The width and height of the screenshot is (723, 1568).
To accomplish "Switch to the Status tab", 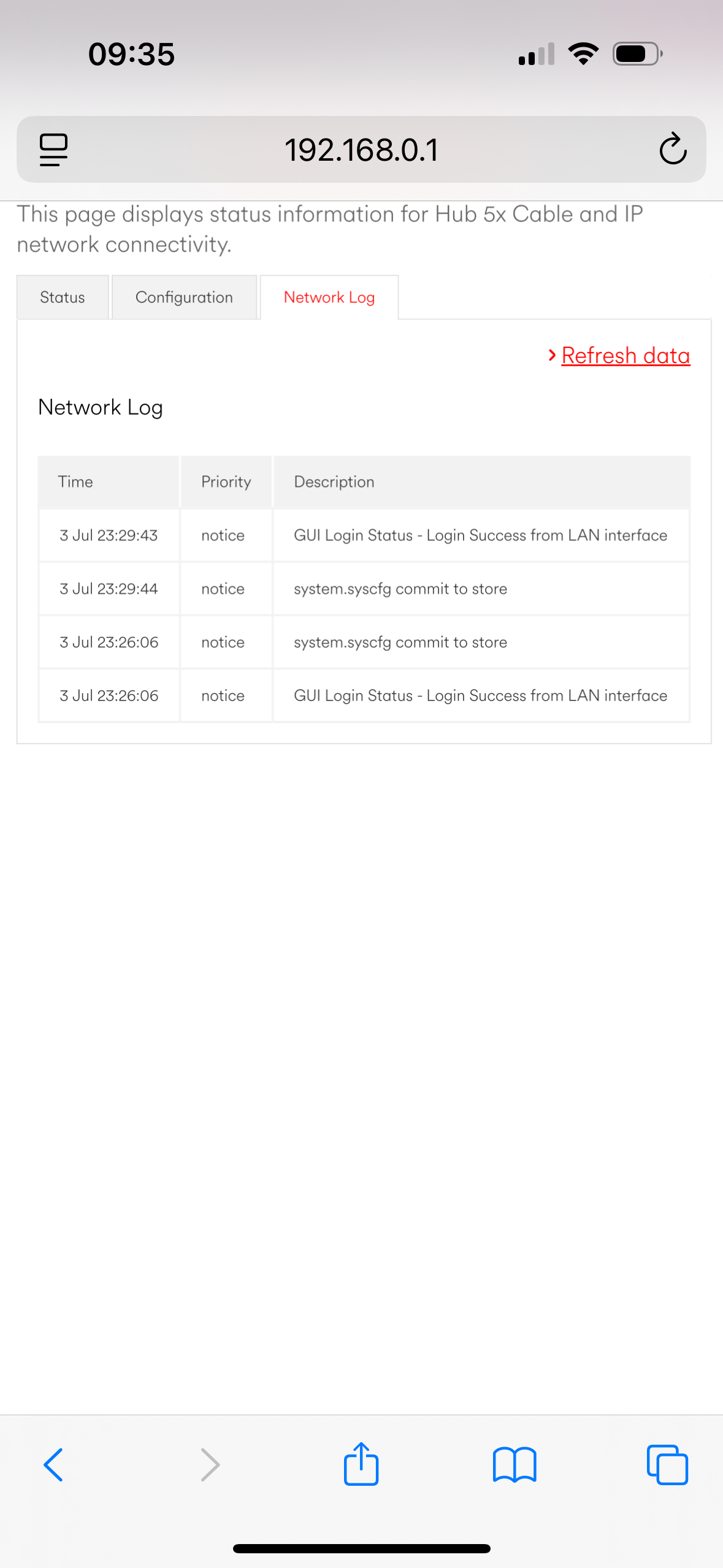I will click(x=62, y=297).
